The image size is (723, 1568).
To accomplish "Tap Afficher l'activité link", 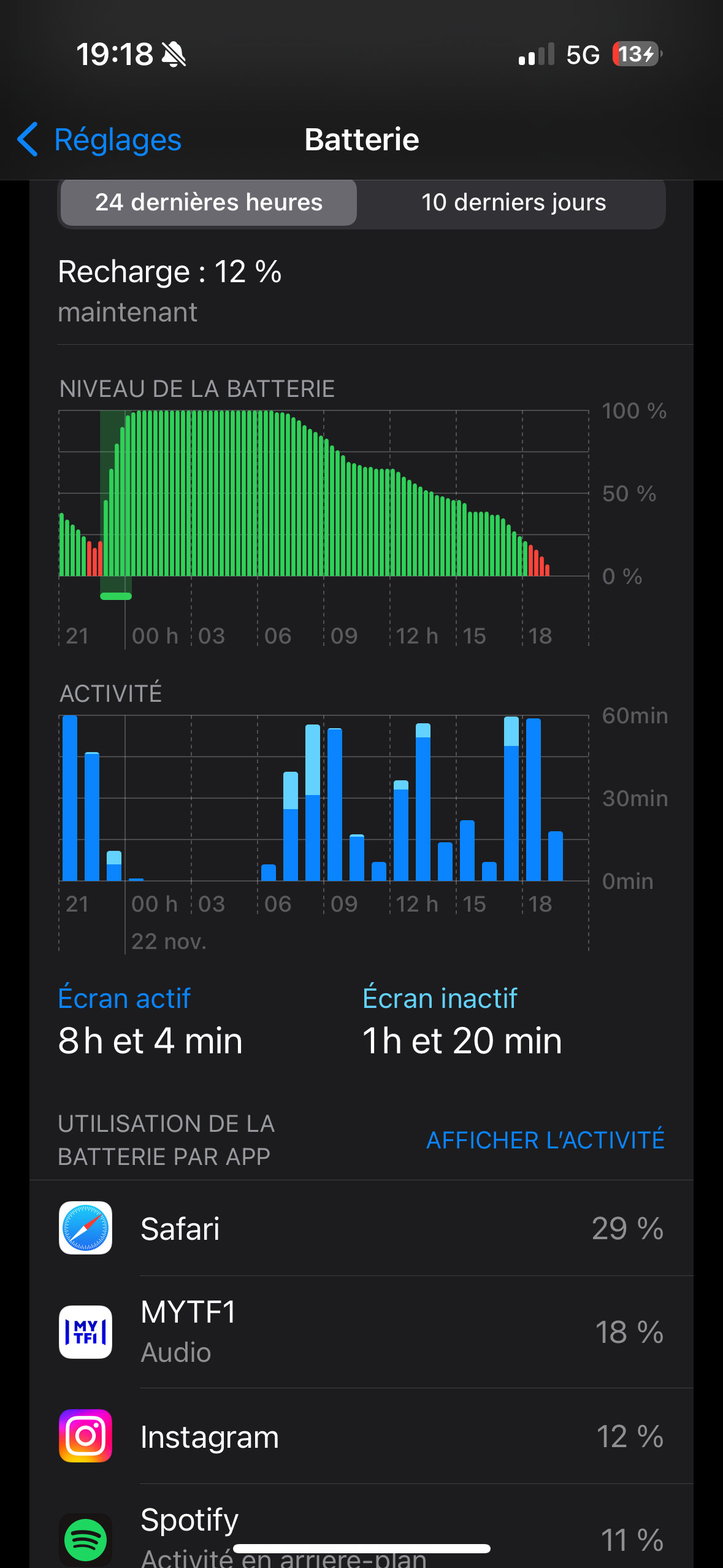I will [x=545, y=1140].
